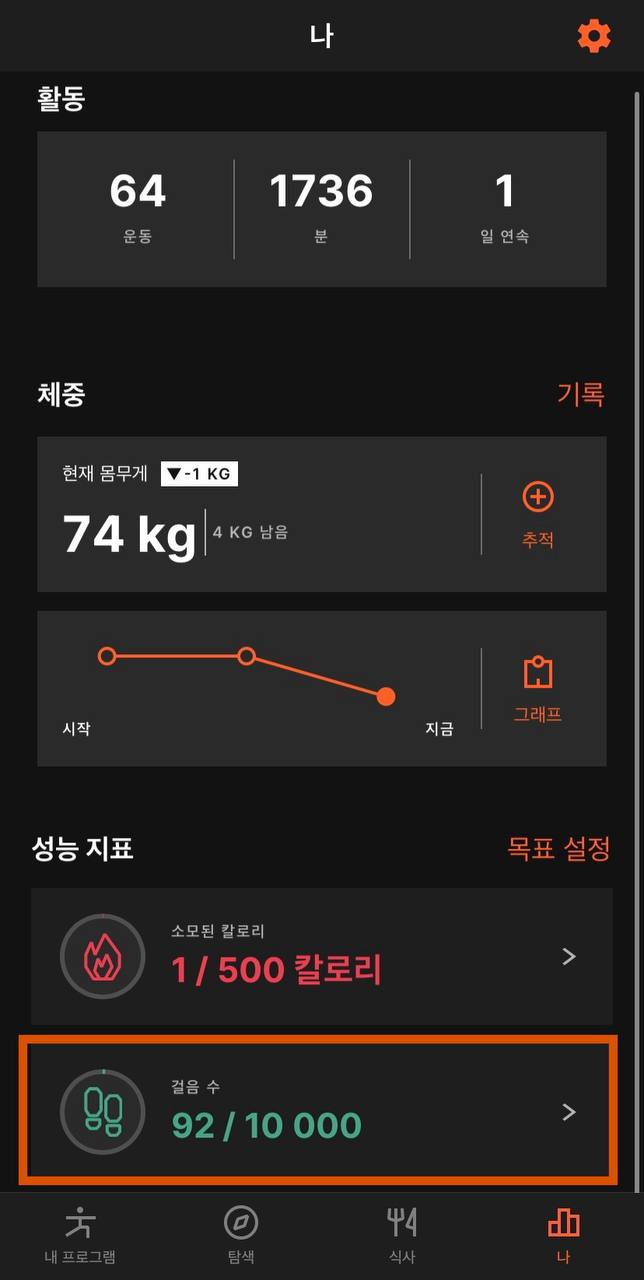Switch to the 내 프로그램 tab

click(x=80, y=1235)
